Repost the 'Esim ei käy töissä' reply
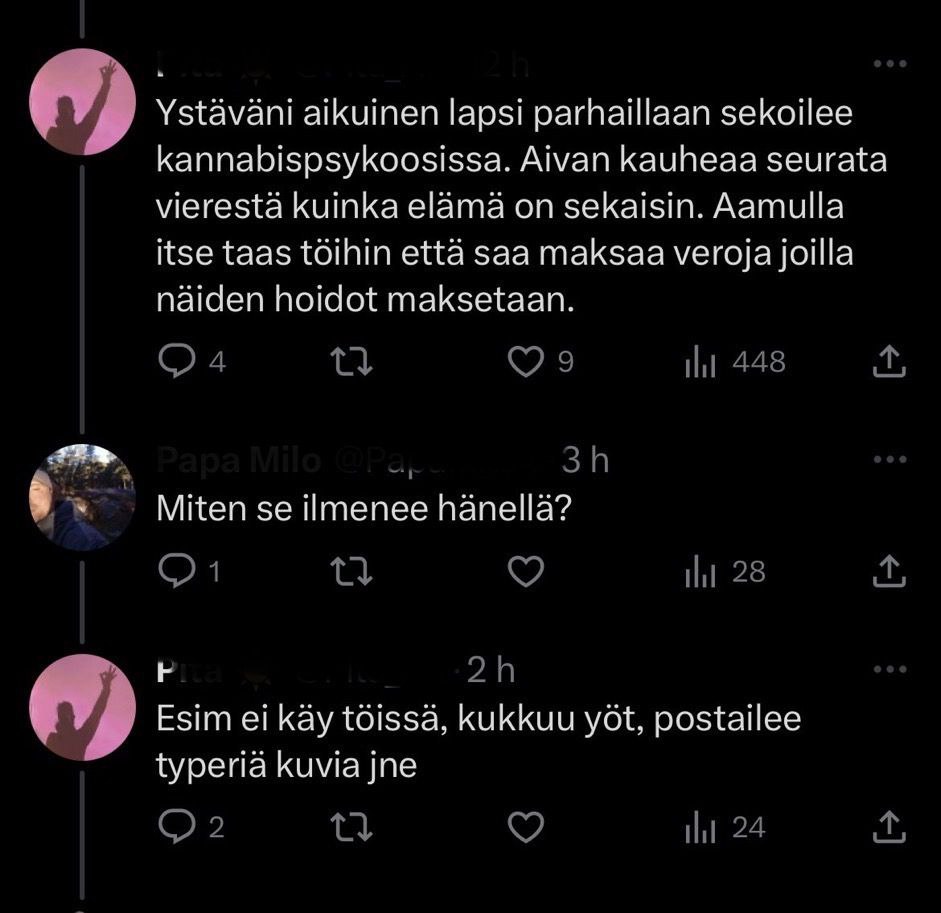 [x=351, y=827]
